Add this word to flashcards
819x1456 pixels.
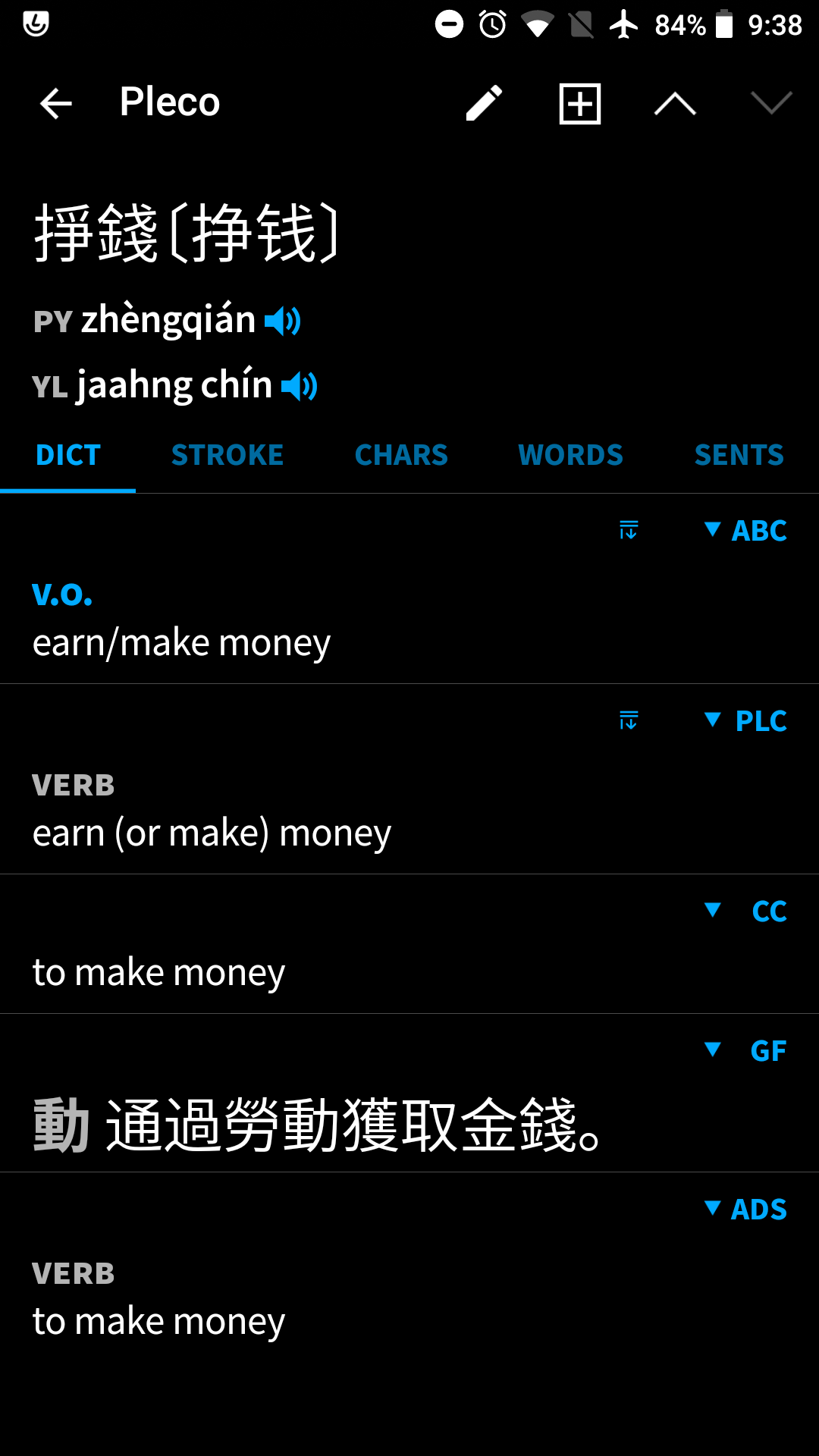pyautogui.click(x=580, y=103)
